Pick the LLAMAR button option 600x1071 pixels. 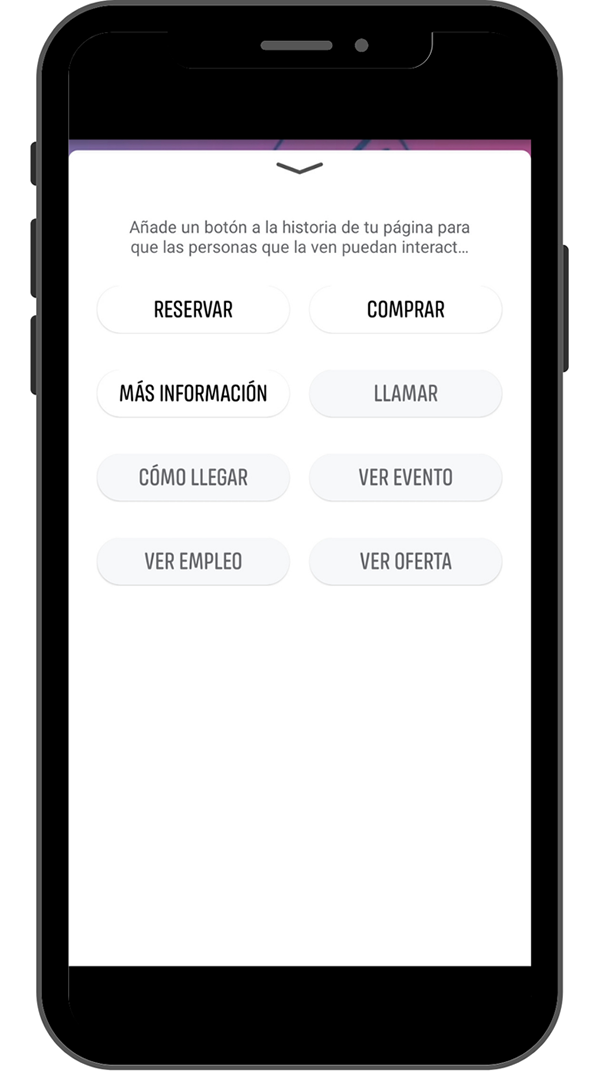point(405,394)
